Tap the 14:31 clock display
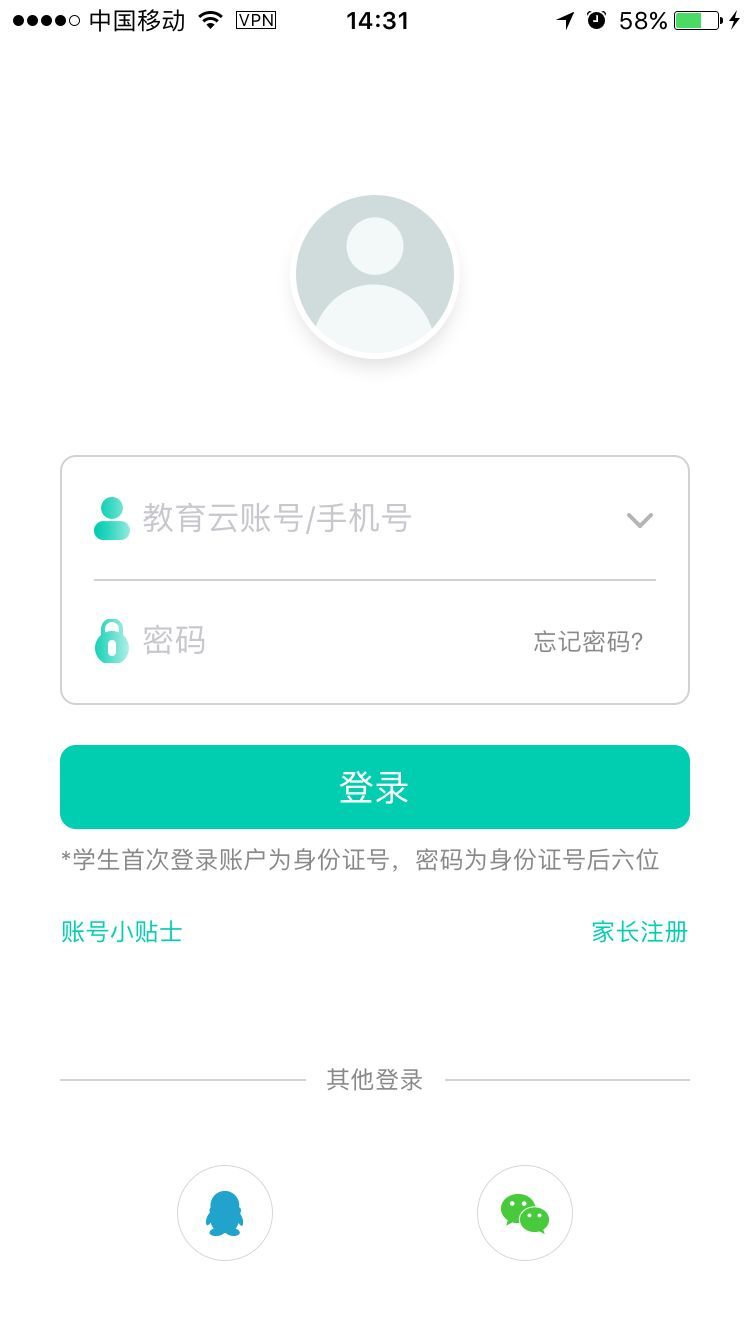 tap(375, 19)
